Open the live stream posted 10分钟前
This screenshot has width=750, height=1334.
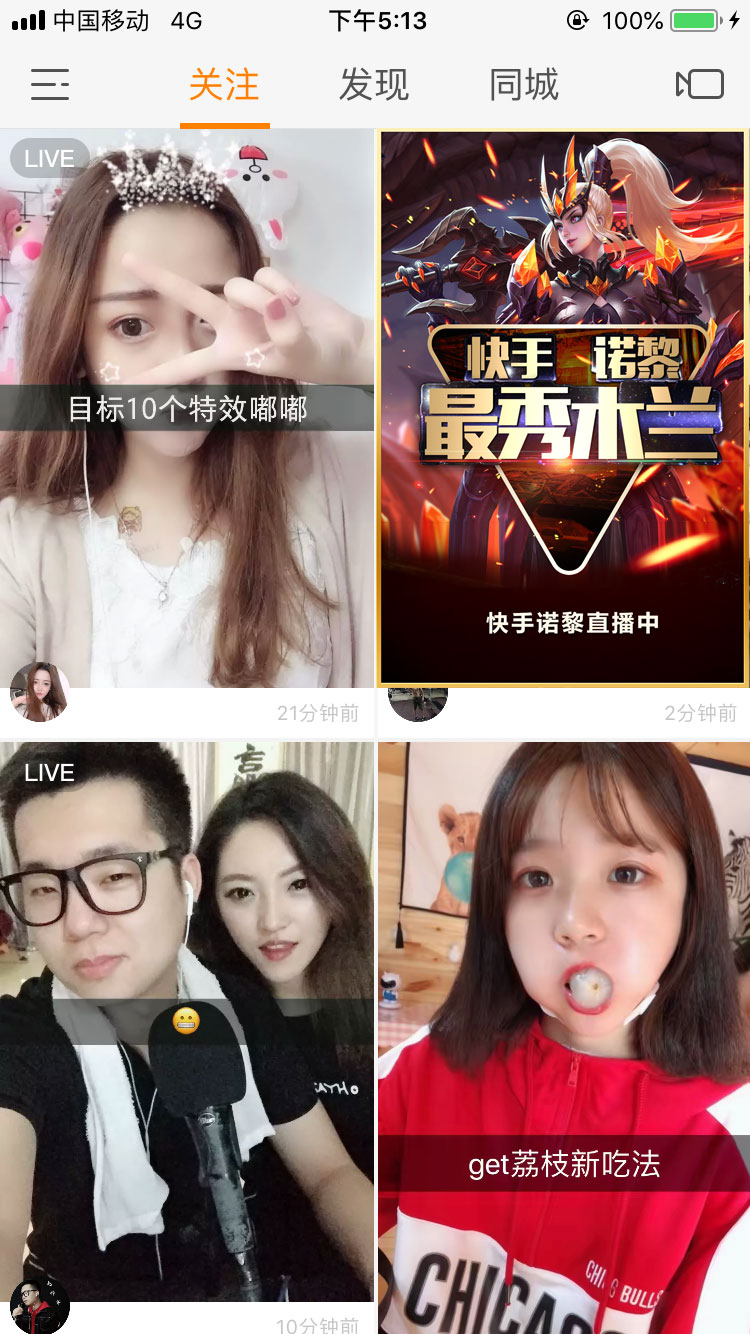tap(187, 1020)
